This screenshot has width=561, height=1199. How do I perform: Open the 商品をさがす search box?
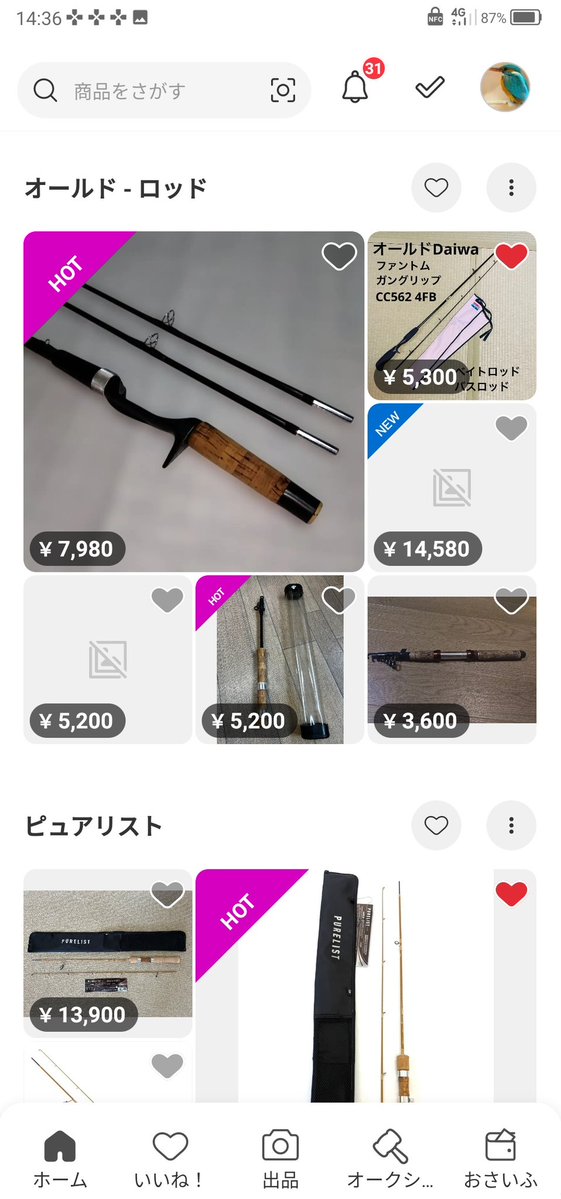pos(164,90)
